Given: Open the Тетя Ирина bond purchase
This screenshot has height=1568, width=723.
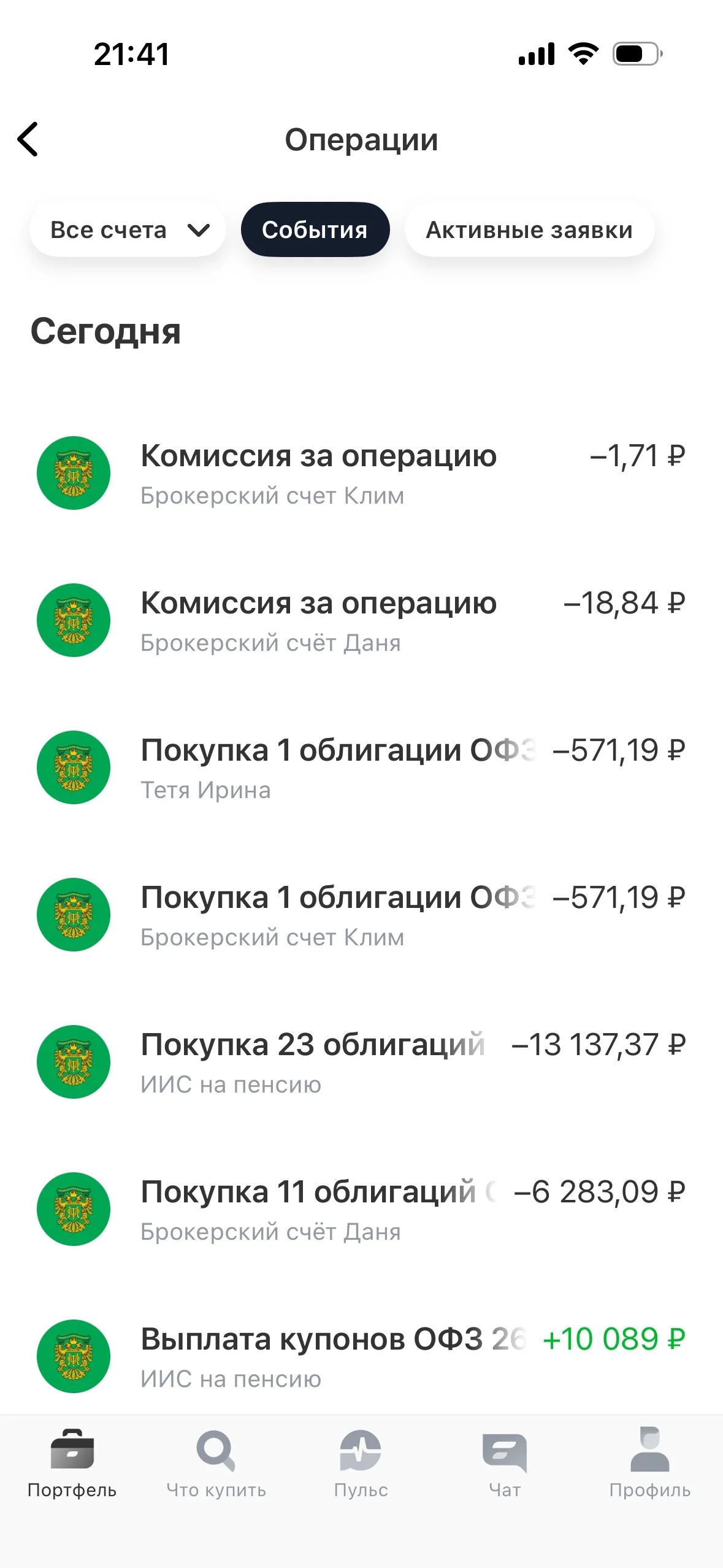Looking at the screenshot, I should pyautogui.click(x=361, y=767).
